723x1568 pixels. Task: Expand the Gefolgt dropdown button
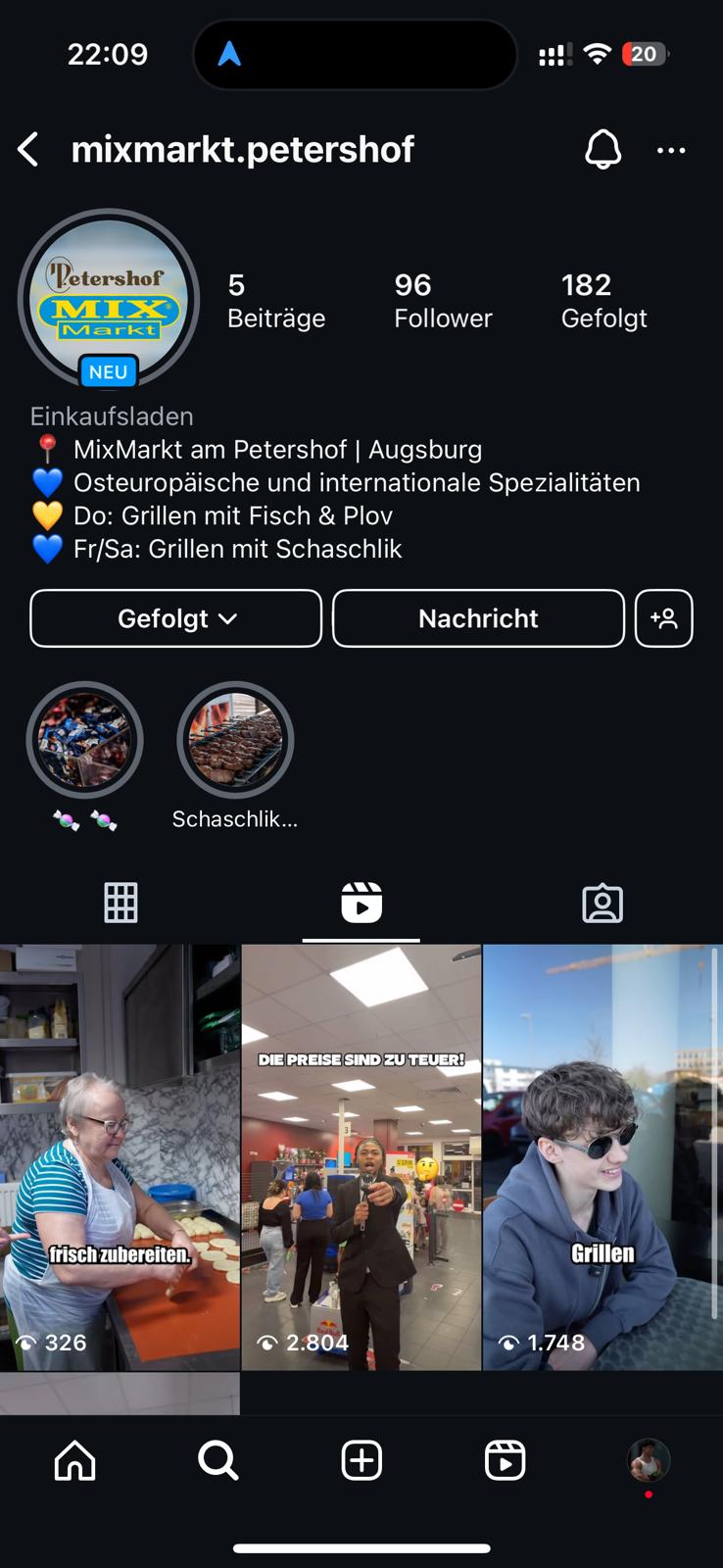tap(176, 618)
